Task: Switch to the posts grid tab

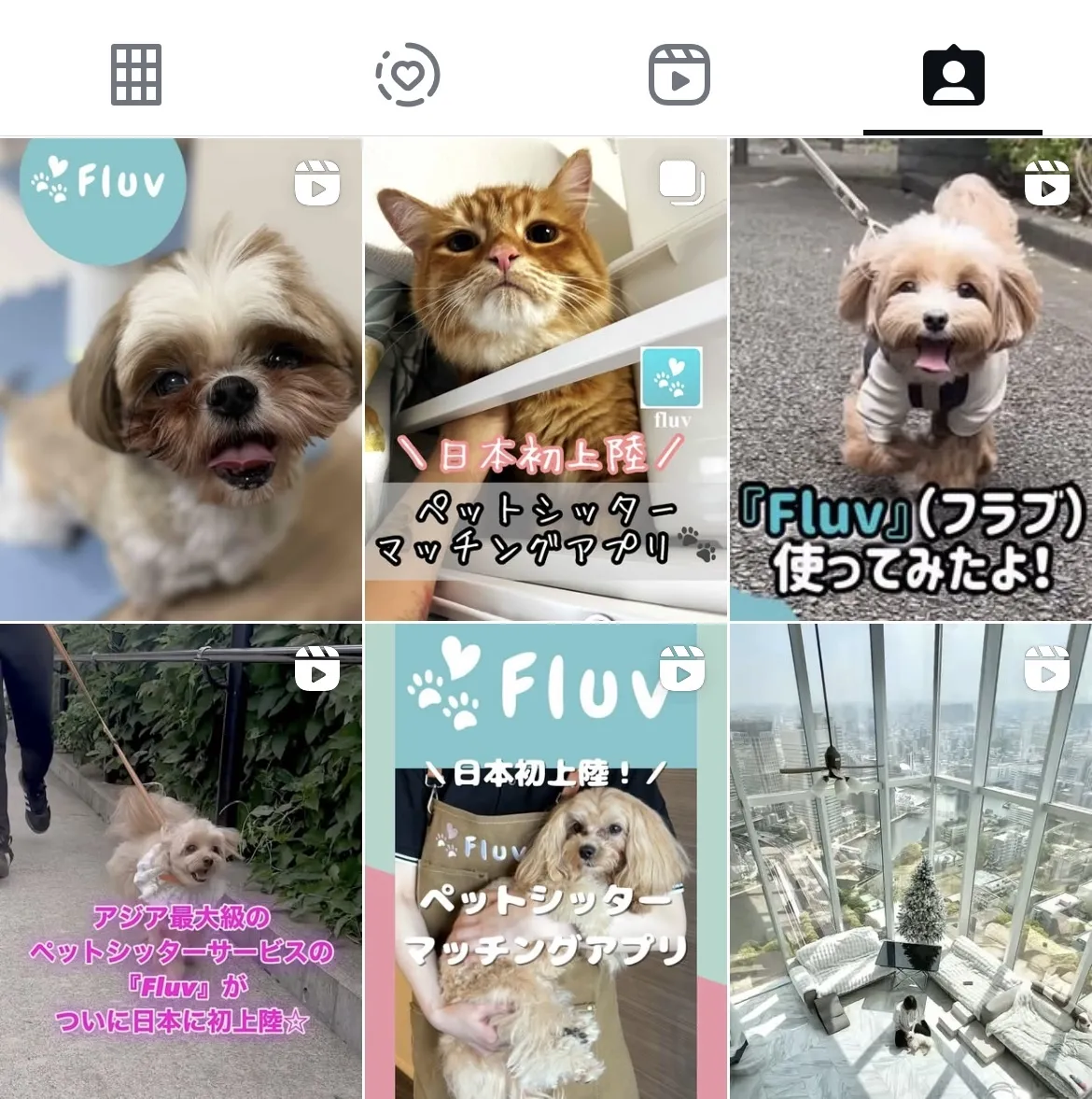Action: pos(136,75)
